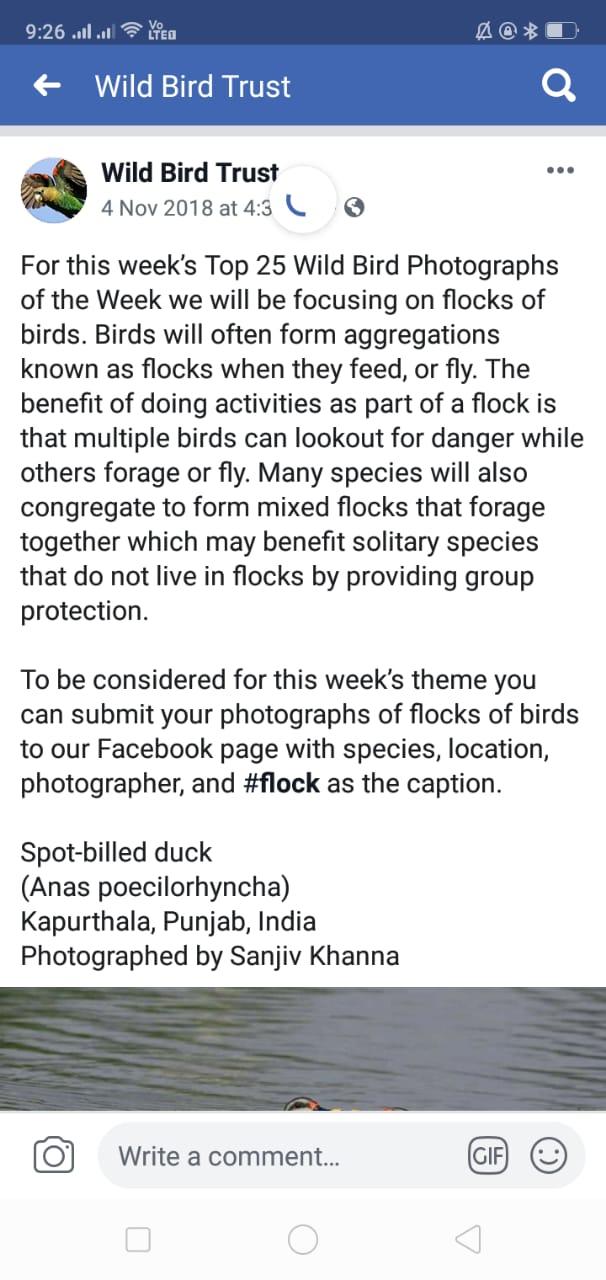Screen dimensions: 606x1280
Task: Tap the #flock hashtag
Action: (281, 783)
